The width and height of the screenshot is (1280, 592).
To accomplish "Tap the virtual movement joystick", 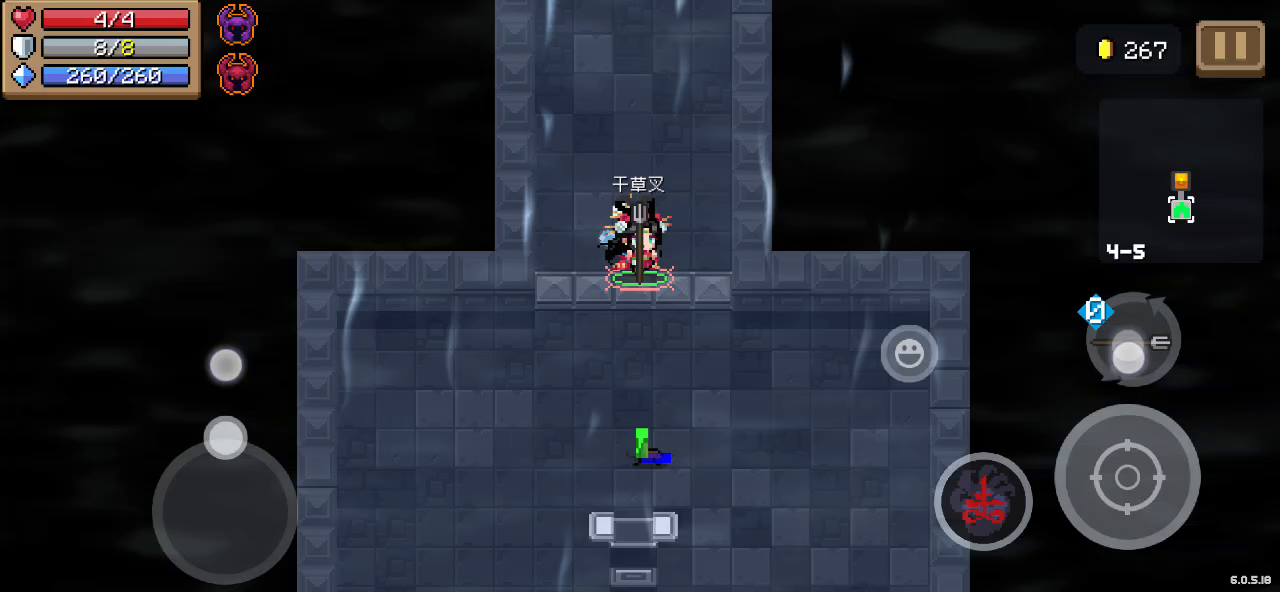I will [x=225, y=510].
